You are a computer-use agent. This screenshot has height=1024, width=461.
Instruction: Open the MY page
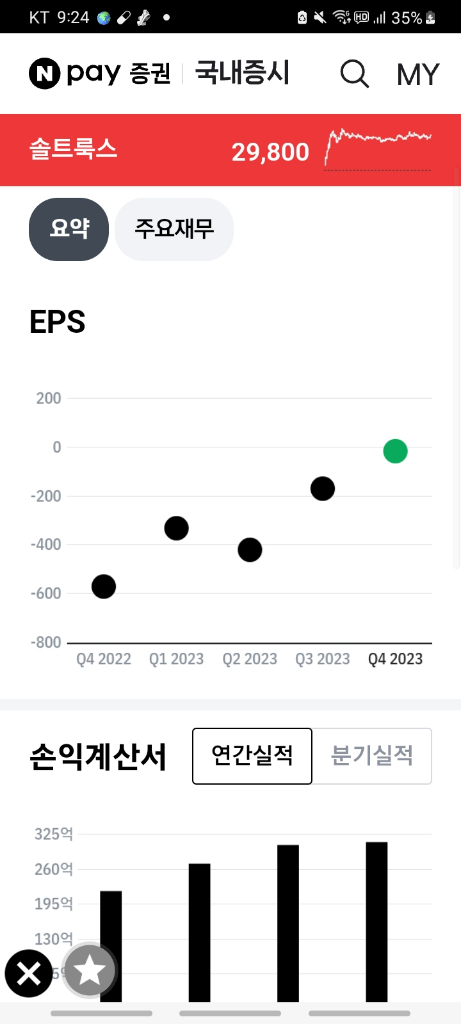pos(418,74)
